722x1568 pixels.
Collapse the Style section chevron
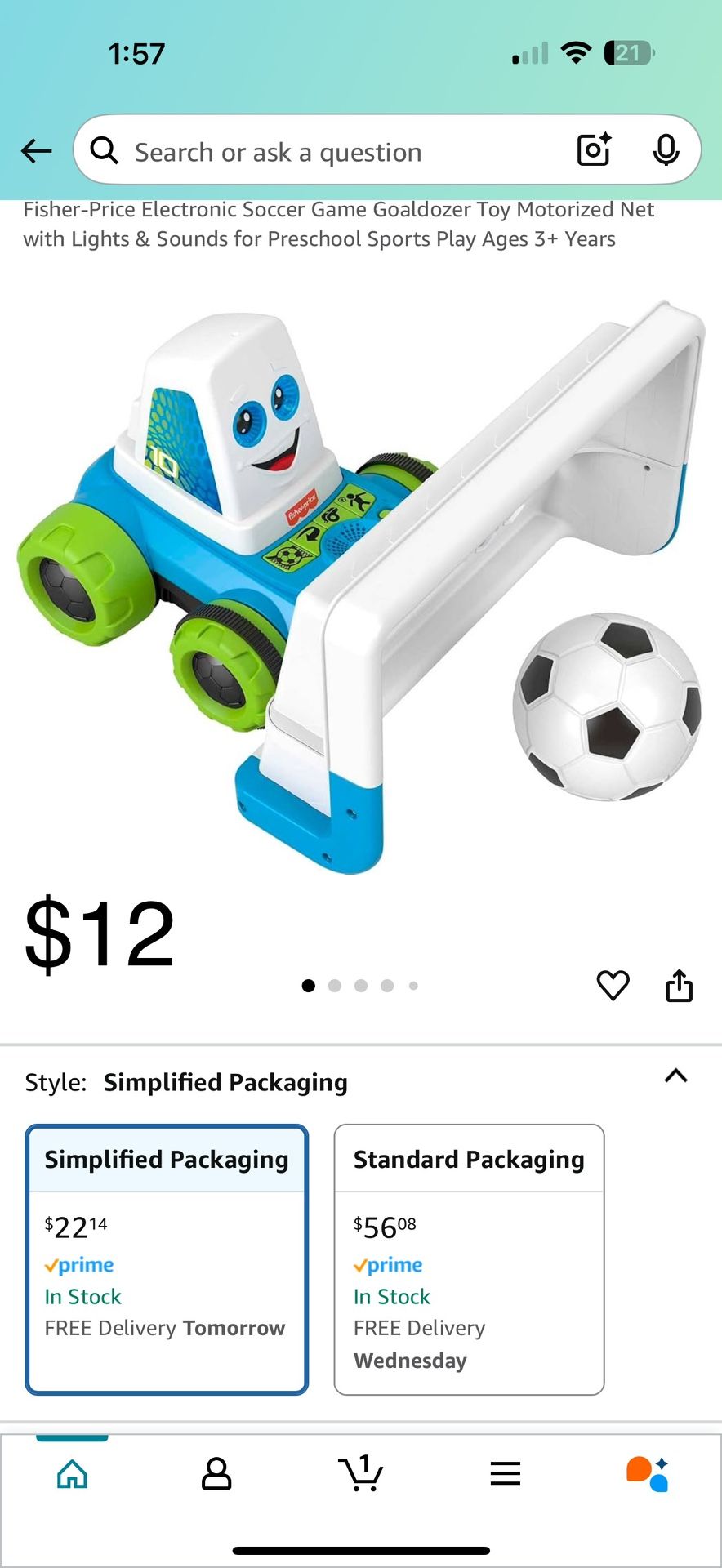tap(675, 1076)
